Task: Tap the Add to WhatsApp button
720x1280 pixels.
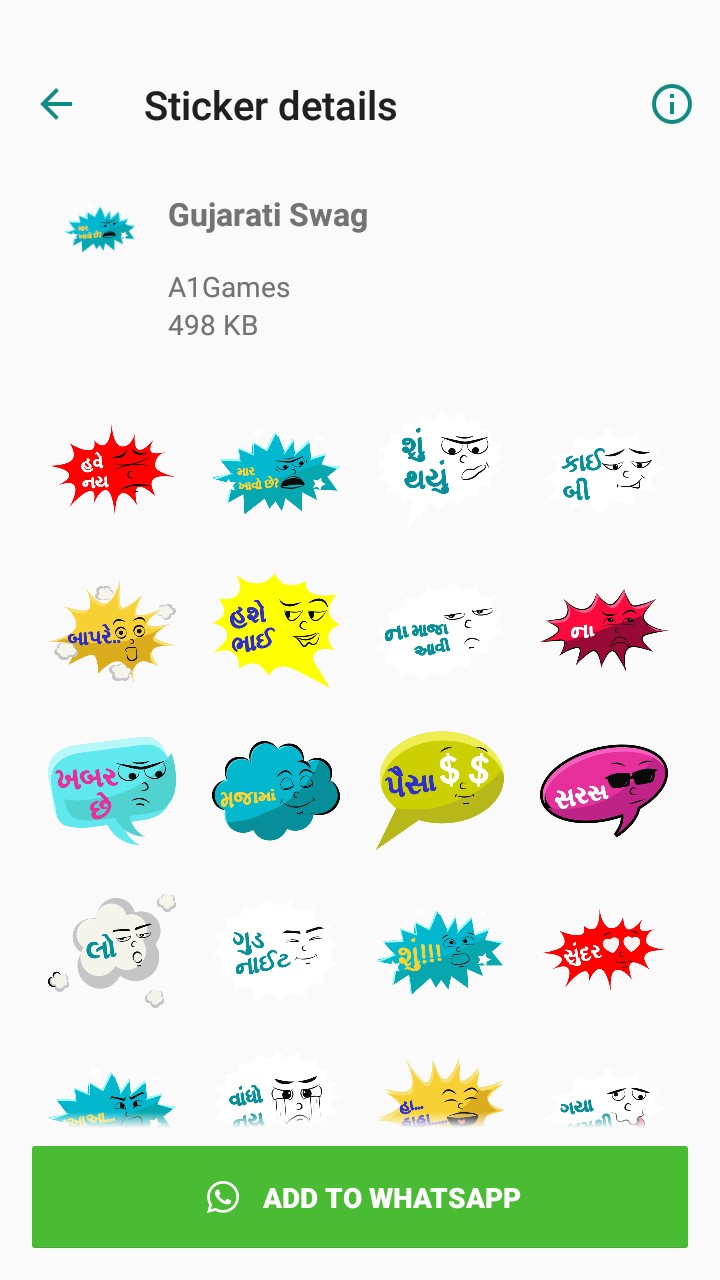Action: [x=360, y=1197]
